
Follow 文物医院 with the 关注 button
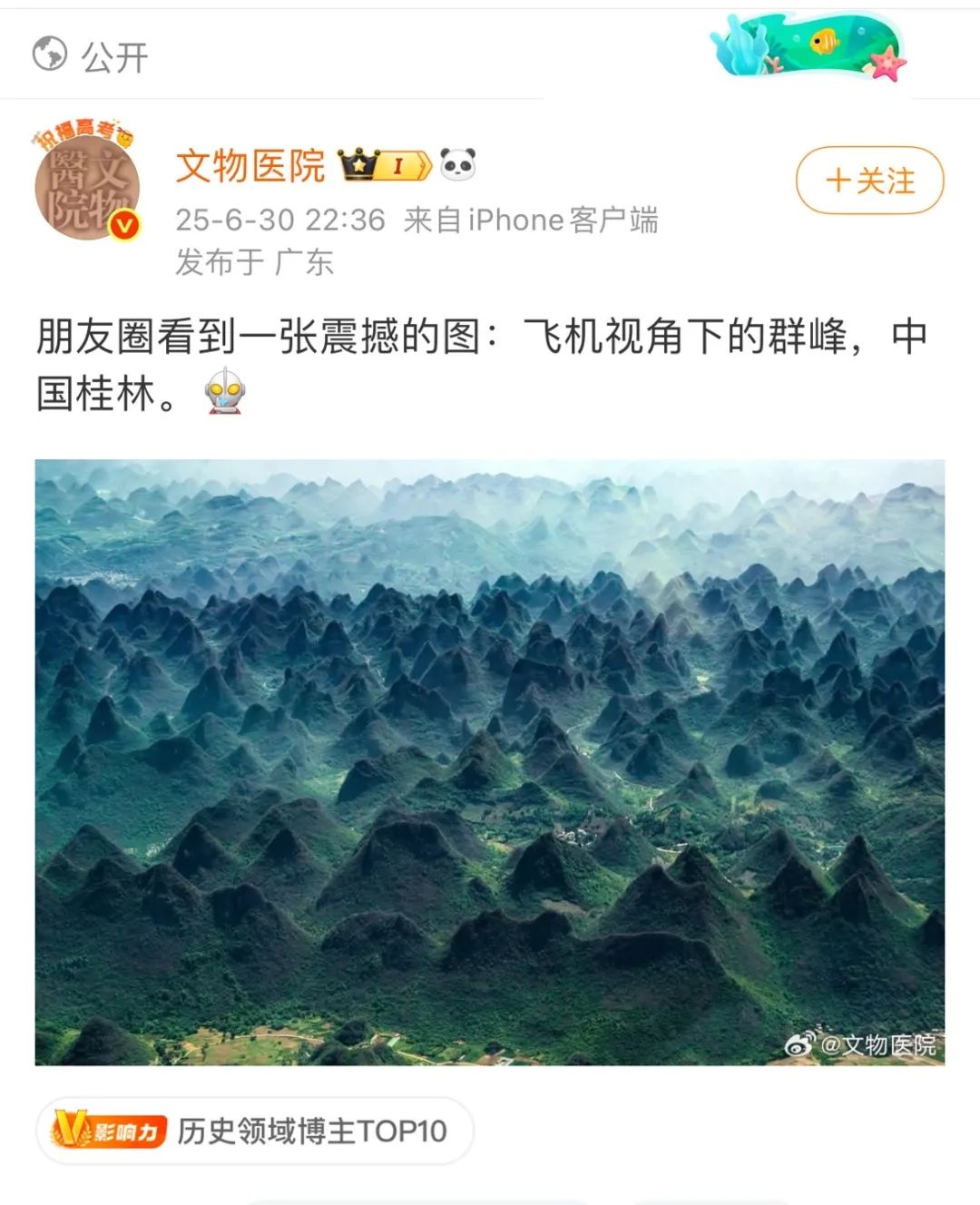869,181
